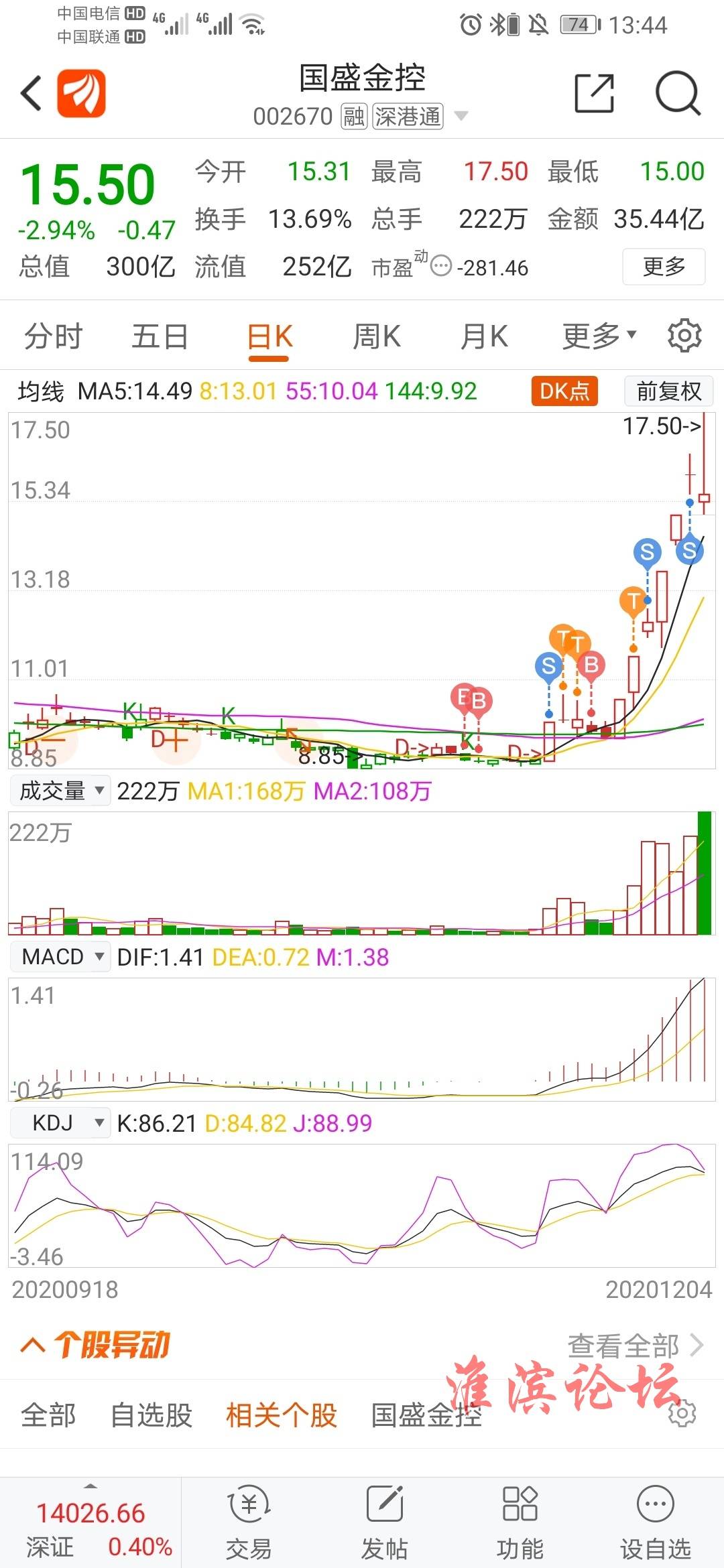The width and height of the screenshot is (724, 1568).
Task: Expand the 更多 chart period dropdown
Action: coord(599,336)
